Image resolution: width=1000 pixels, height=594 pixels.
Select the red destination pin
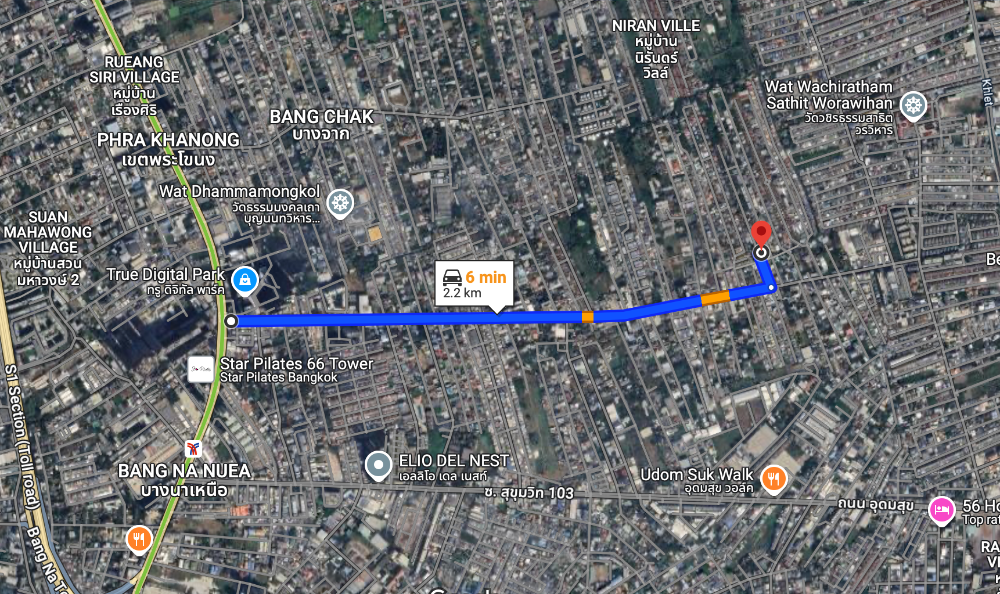point(761,234)
